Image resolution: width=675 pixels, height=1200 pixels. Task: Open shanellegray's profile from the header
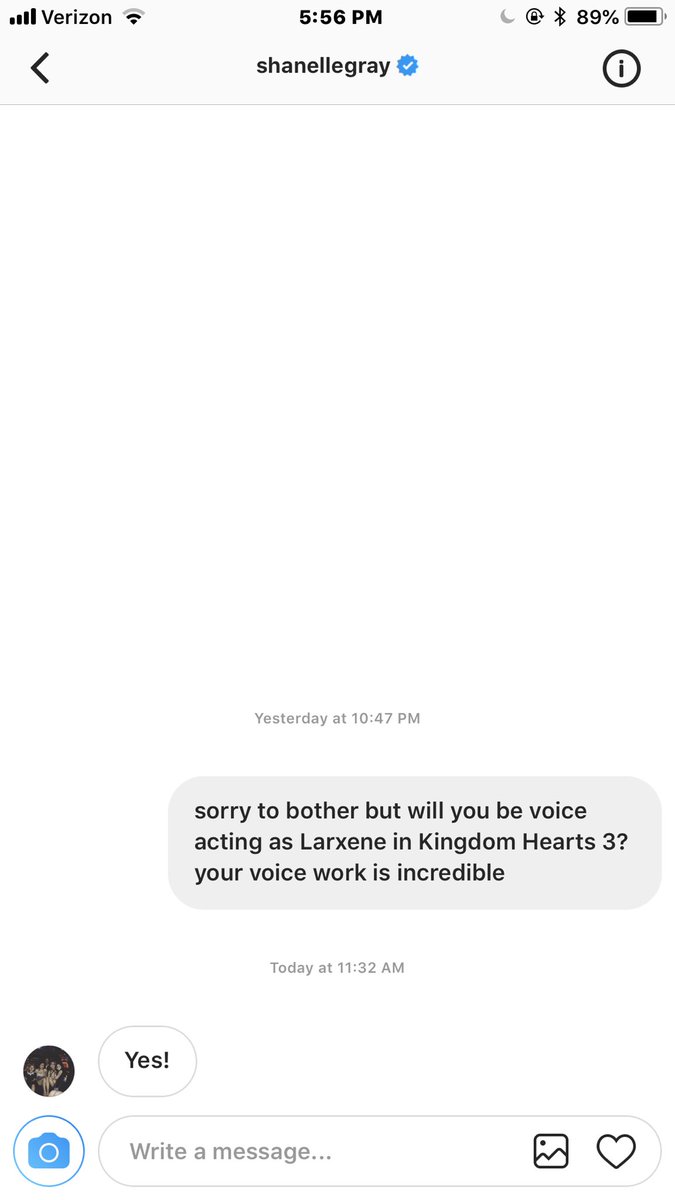pos(337,67)
